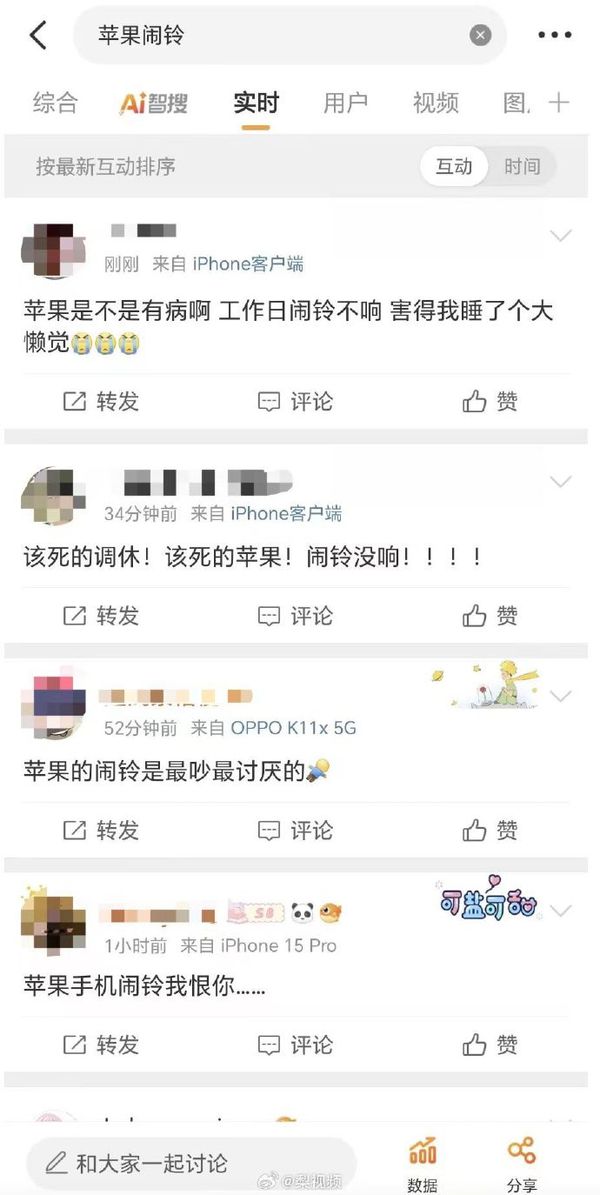Open the three-dot overflow menu

(x=554, y=36)
